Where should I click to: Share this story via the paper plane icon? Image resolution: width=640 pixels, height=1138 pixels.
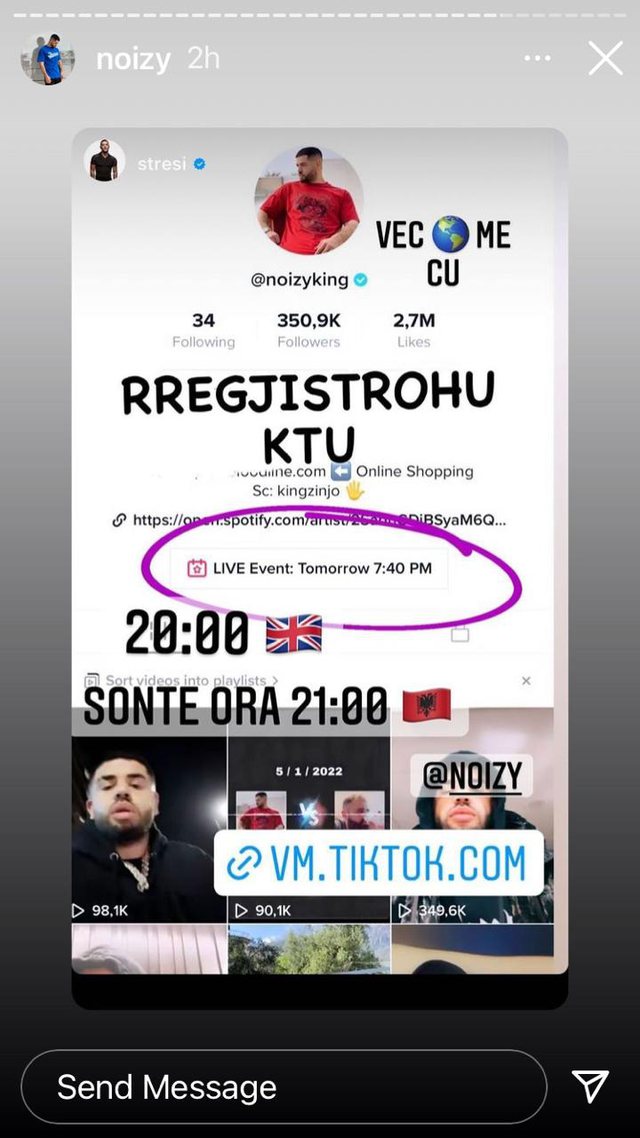tap(590, 1087)
